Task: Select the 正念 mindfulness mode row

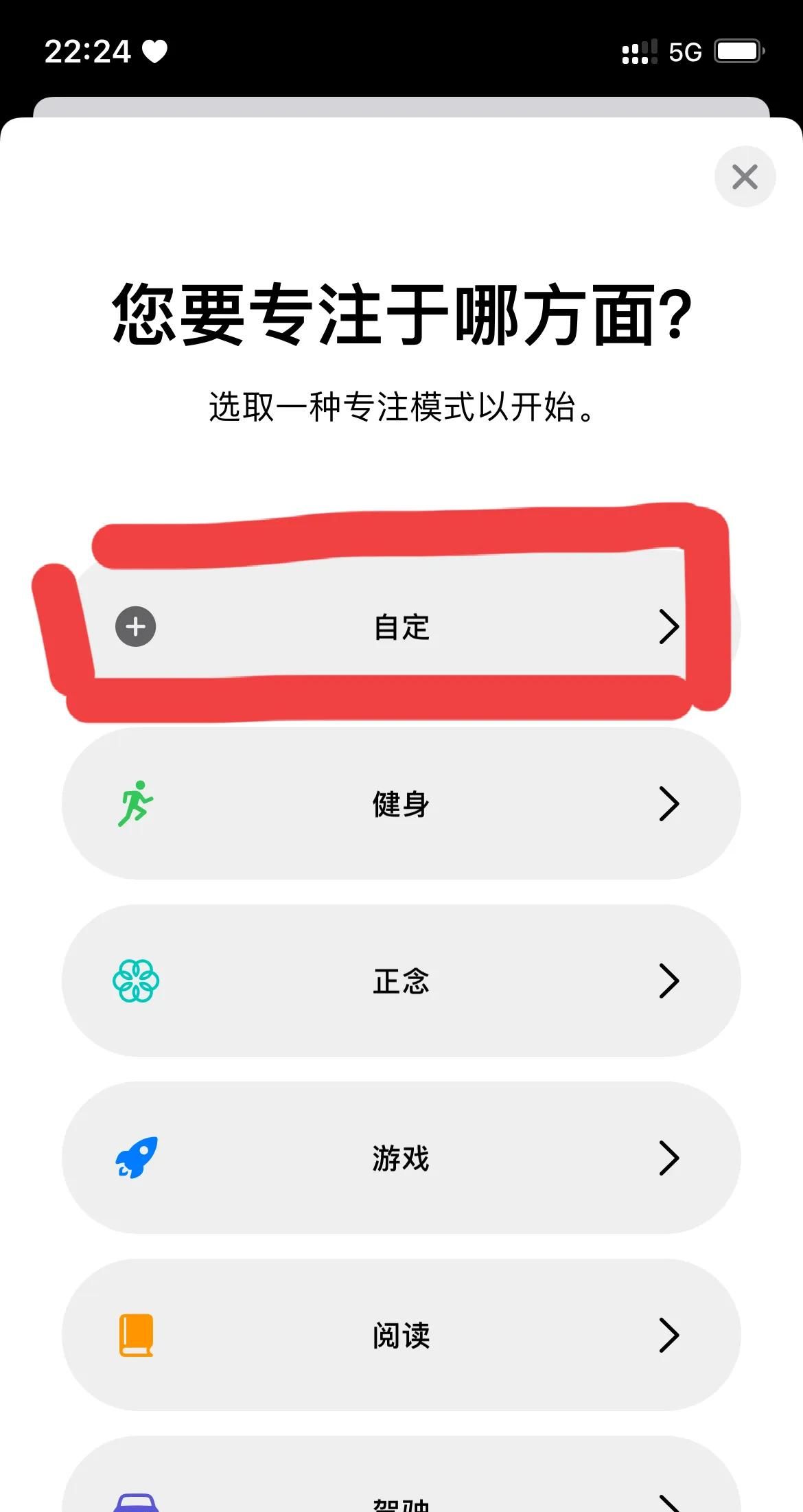Action: pyautogui.click(x=401, y=981)
